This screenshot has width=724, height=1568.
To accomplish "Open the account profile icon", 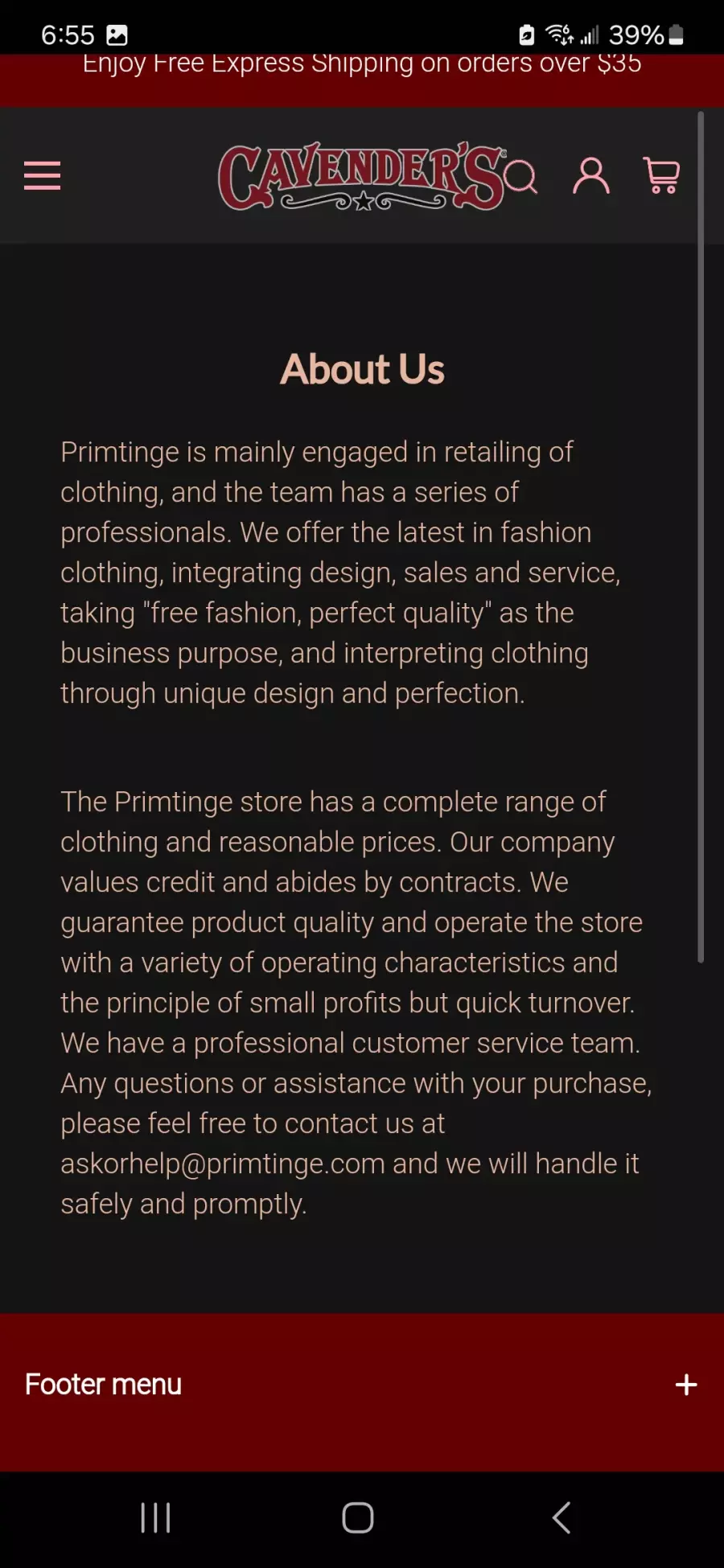I will point(590,176).
